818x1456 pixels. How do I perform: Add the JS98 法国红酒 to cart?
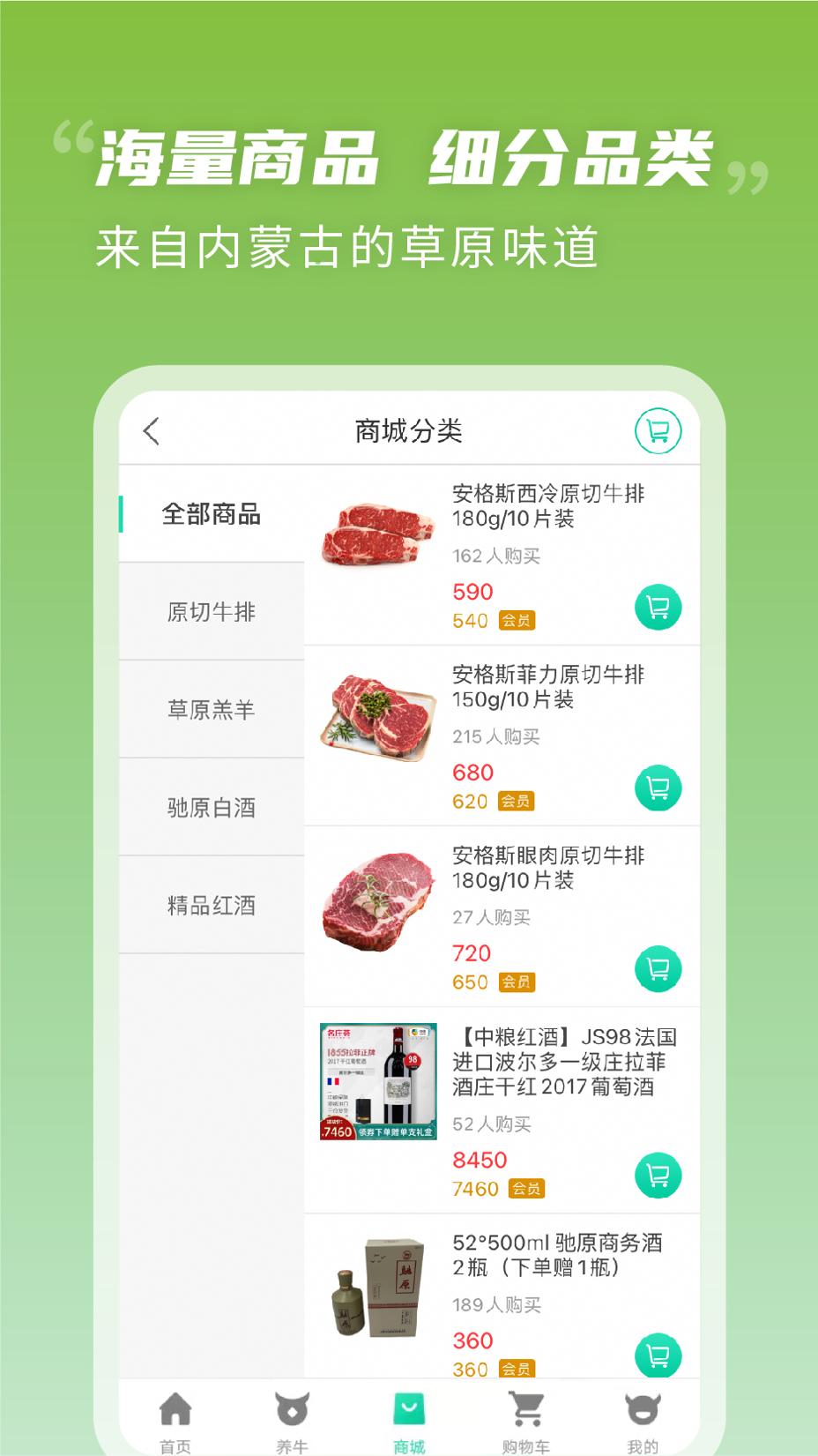coord(657,1175)
